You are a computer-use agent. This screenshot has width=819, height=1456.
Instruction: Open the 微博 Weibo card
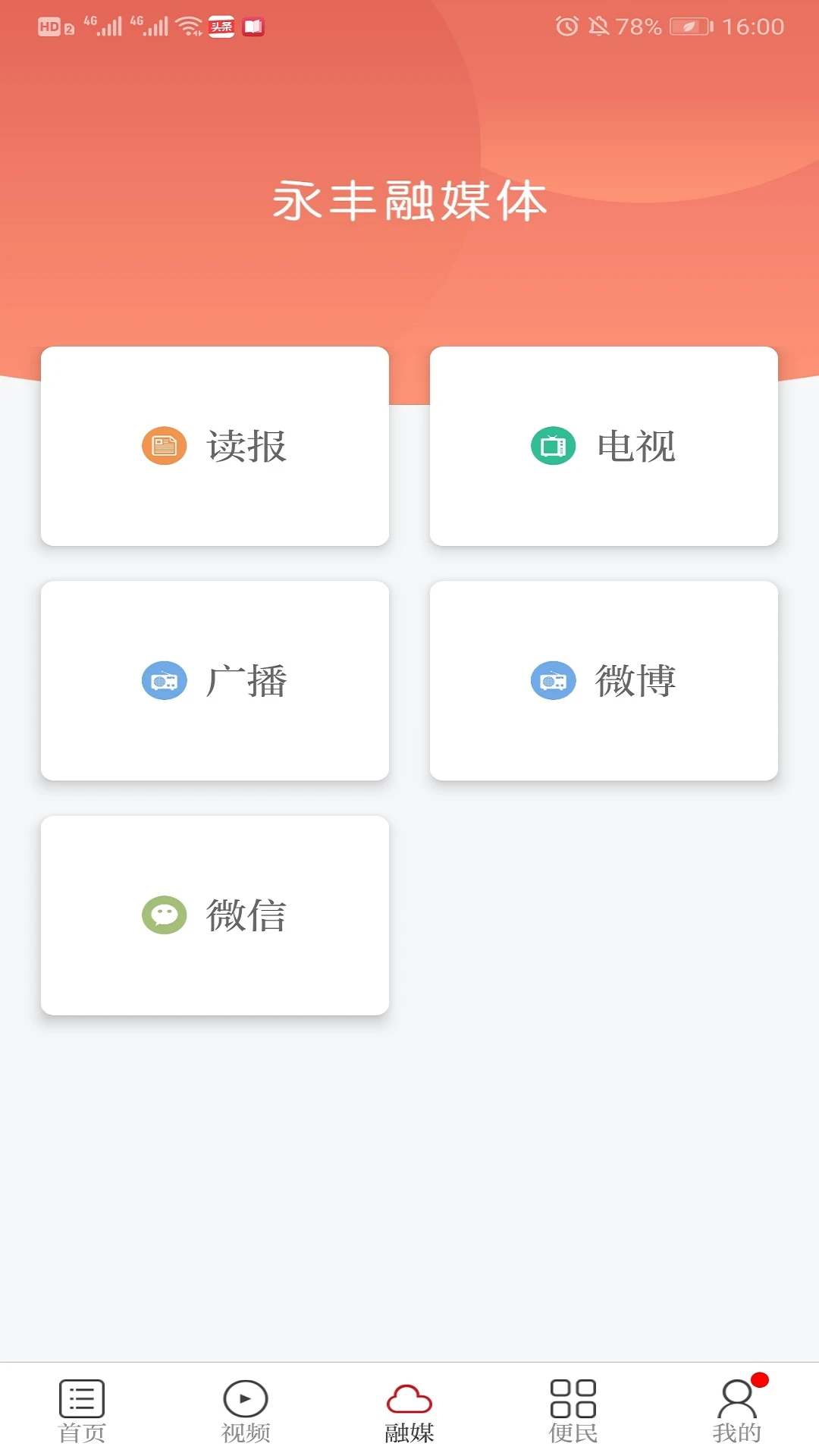click(x=604, y=680)
